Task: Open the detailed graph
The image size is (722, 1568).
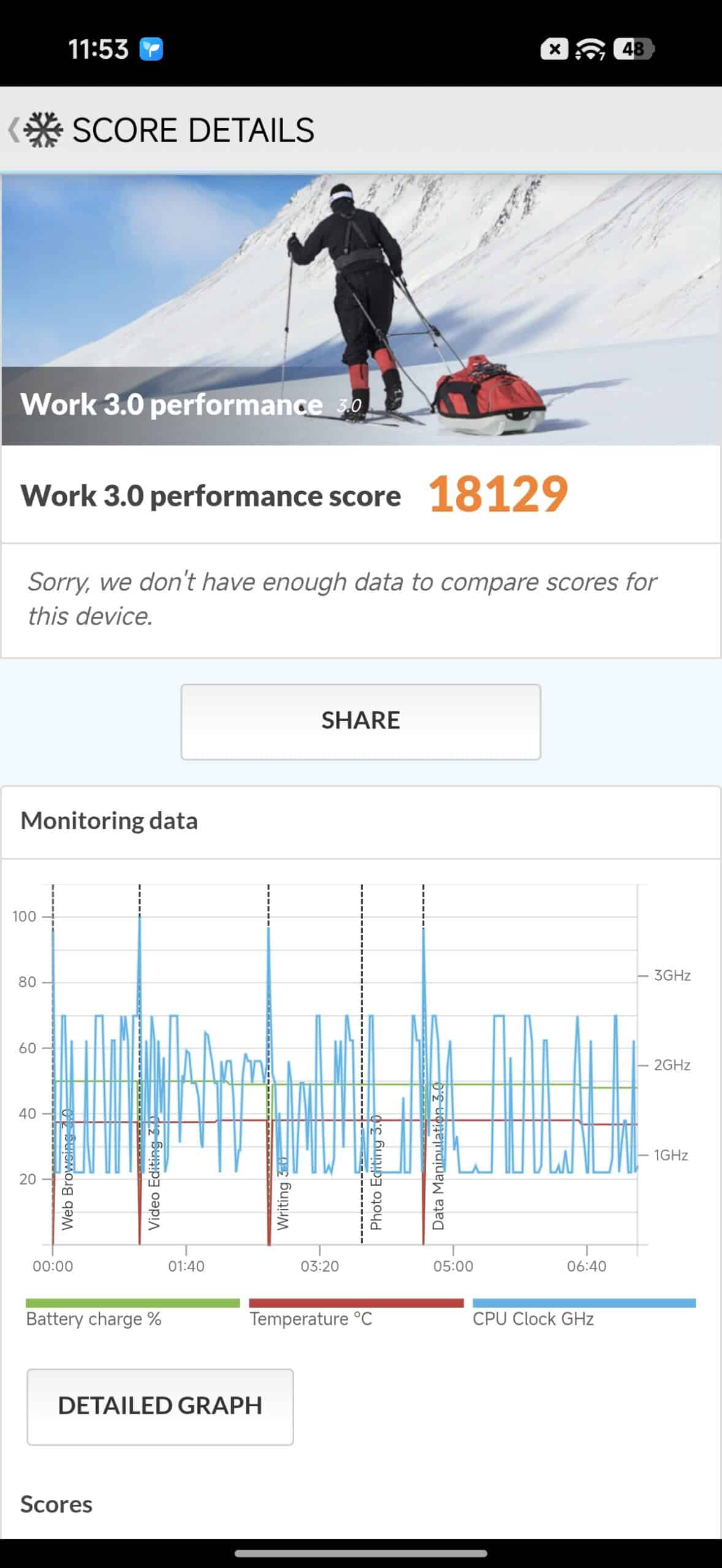Action: tap(160, 1406)
